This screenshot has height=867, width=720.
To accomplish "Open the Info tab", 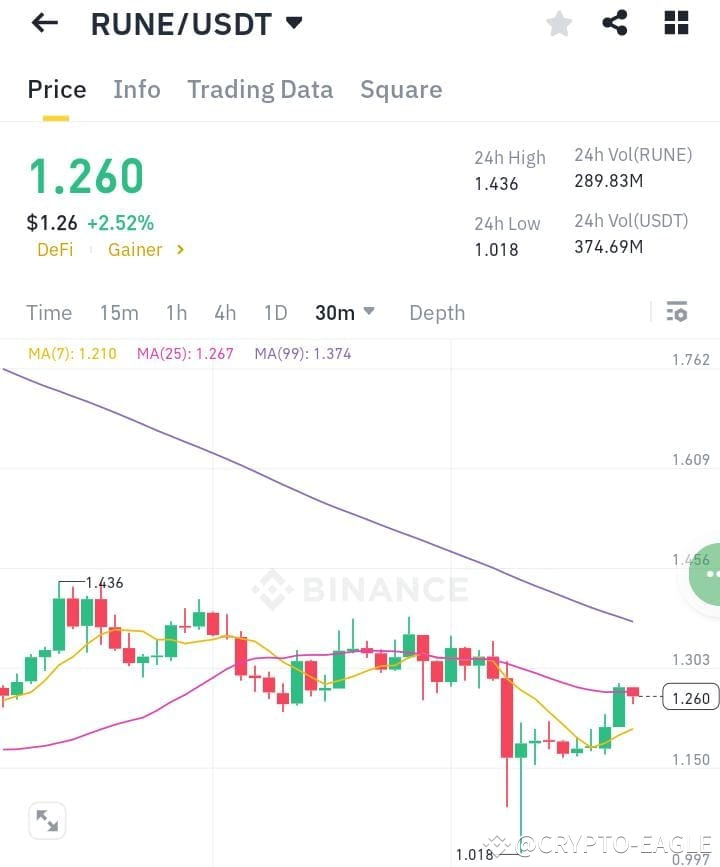I will pos(137,89).
